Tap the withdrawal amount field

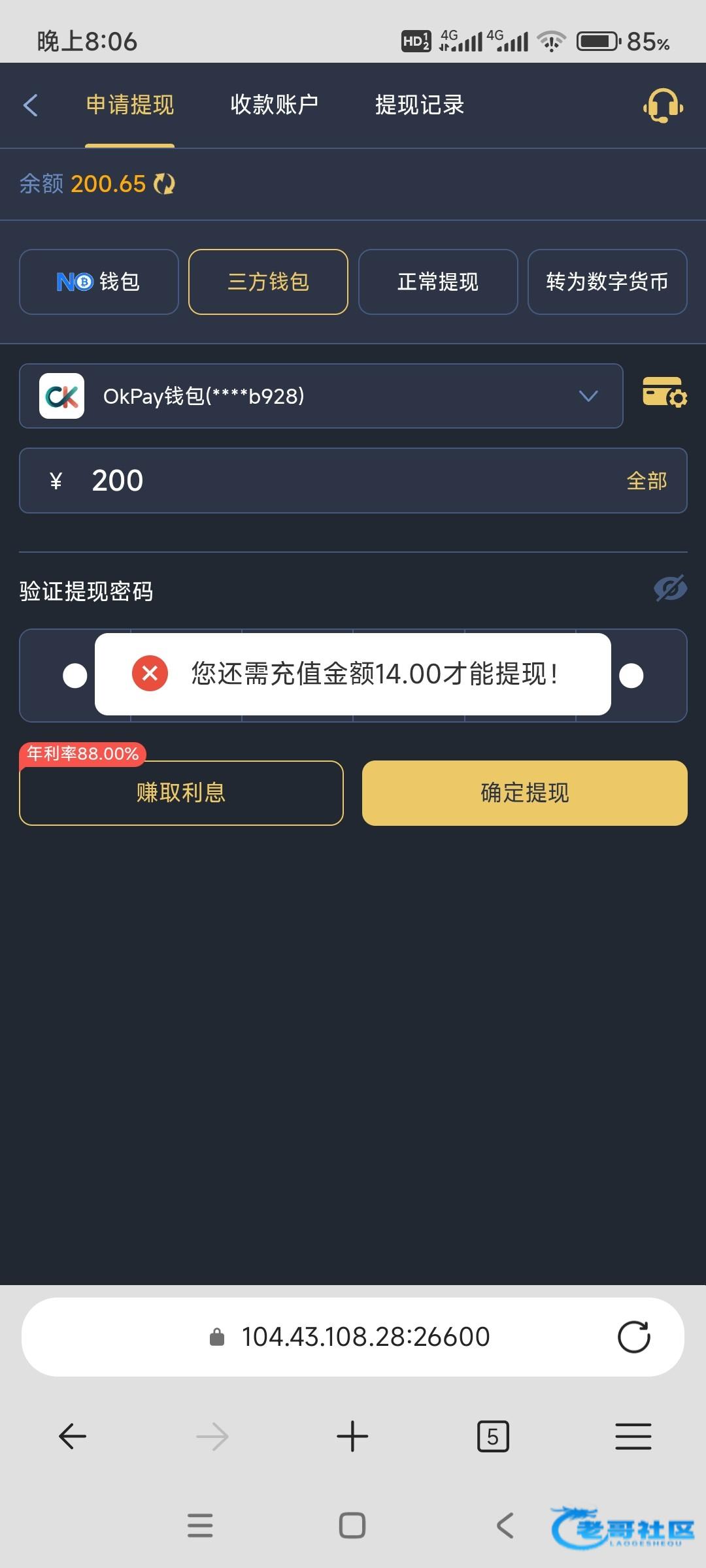[x=353, y=481]
